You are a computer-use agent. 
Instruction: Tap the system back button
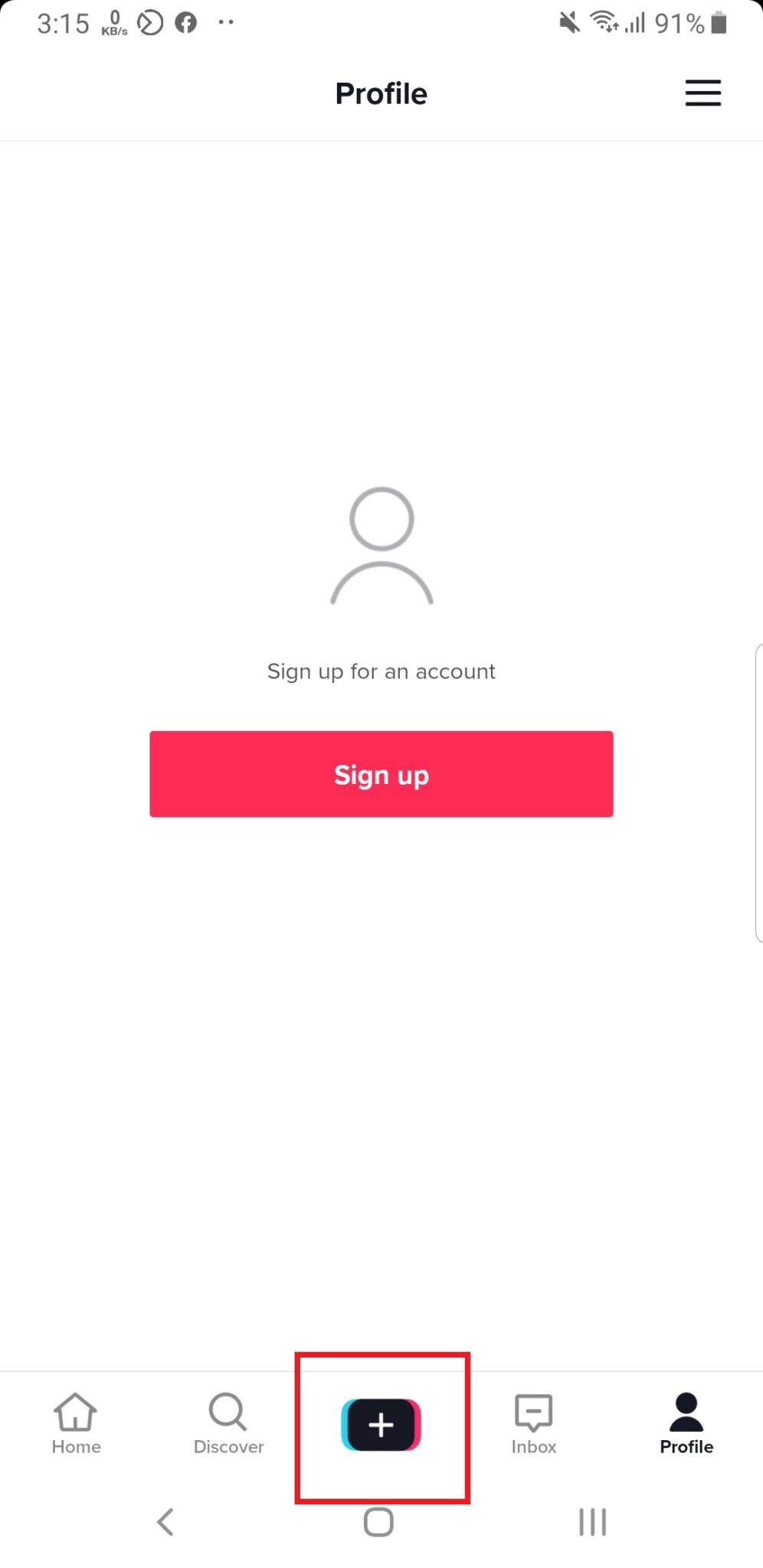pyautogui.click(x=165, y=1522)
